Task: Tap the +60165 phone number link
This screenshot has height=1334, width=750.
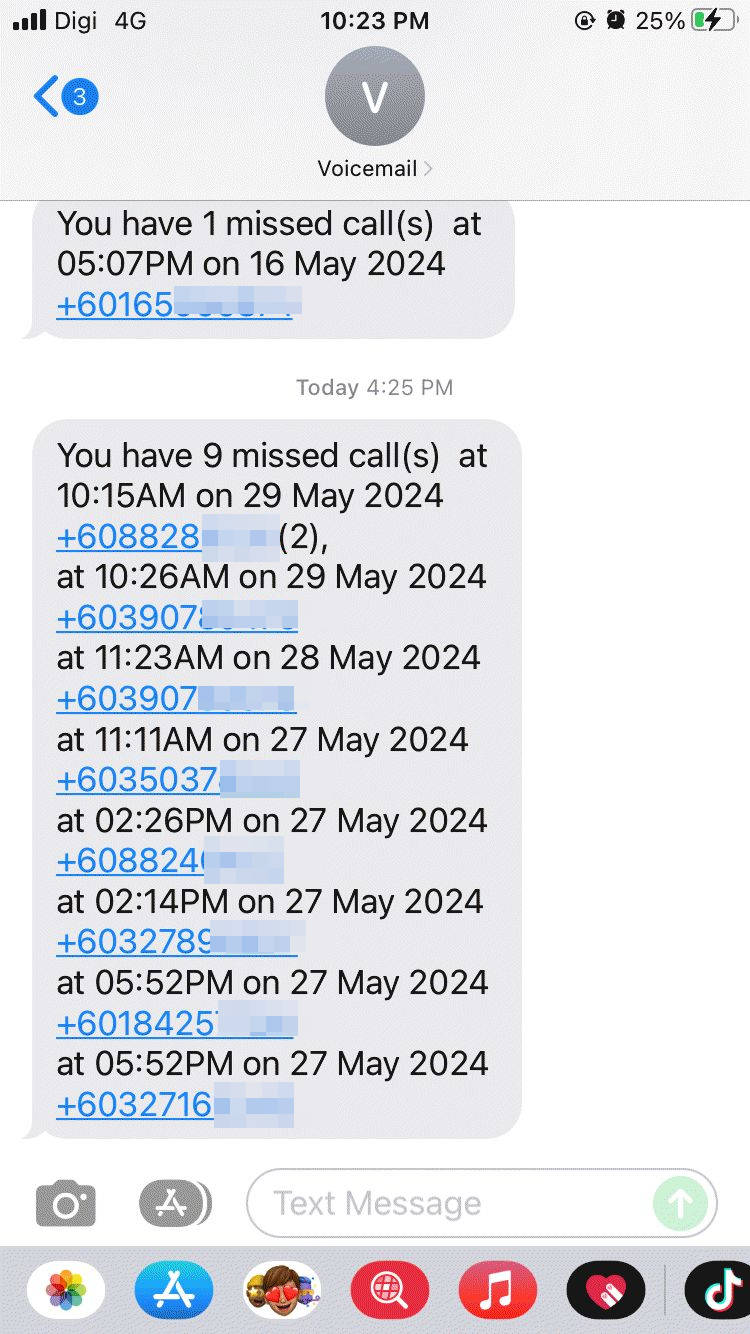Action: 176,304
